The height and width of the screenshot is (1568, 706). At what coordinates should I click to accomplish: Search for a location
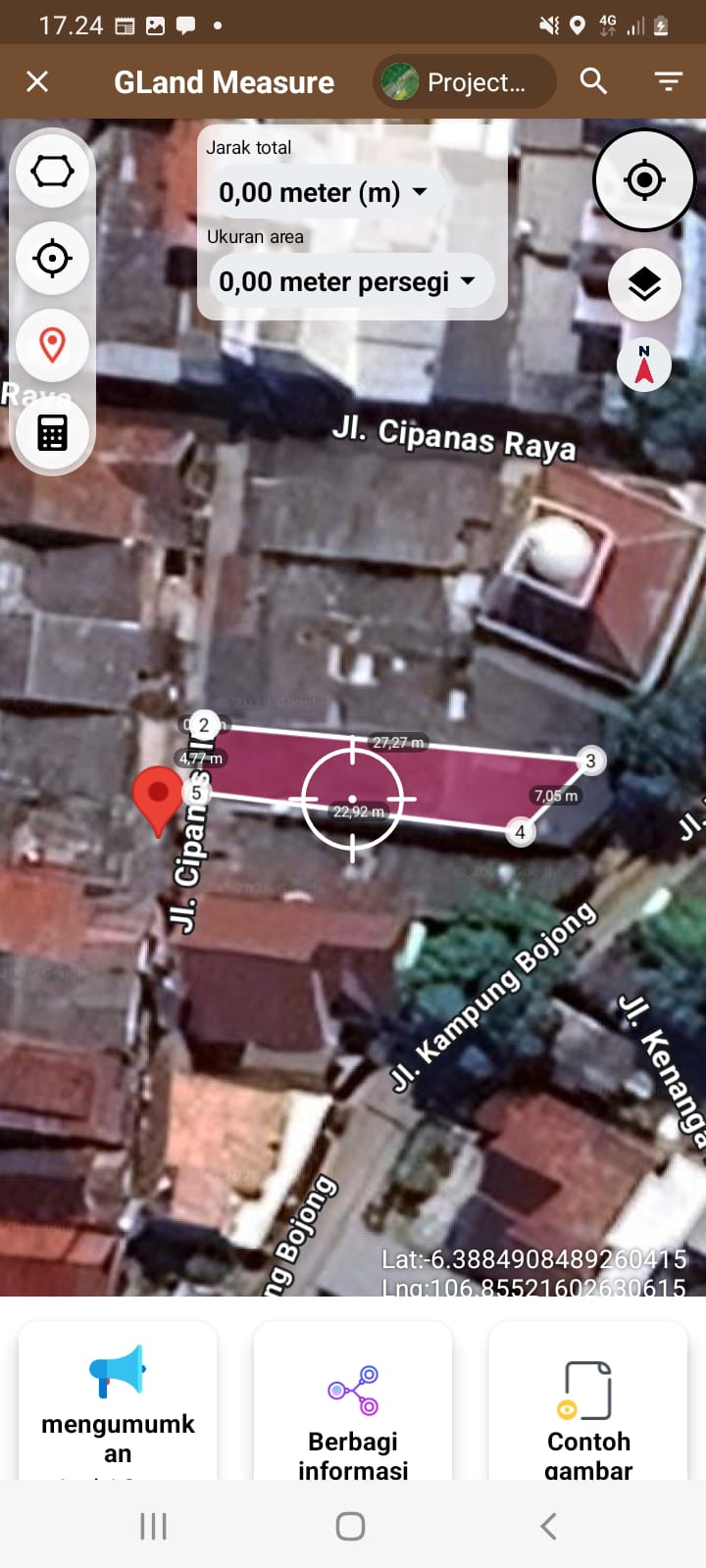pos(593,81)
